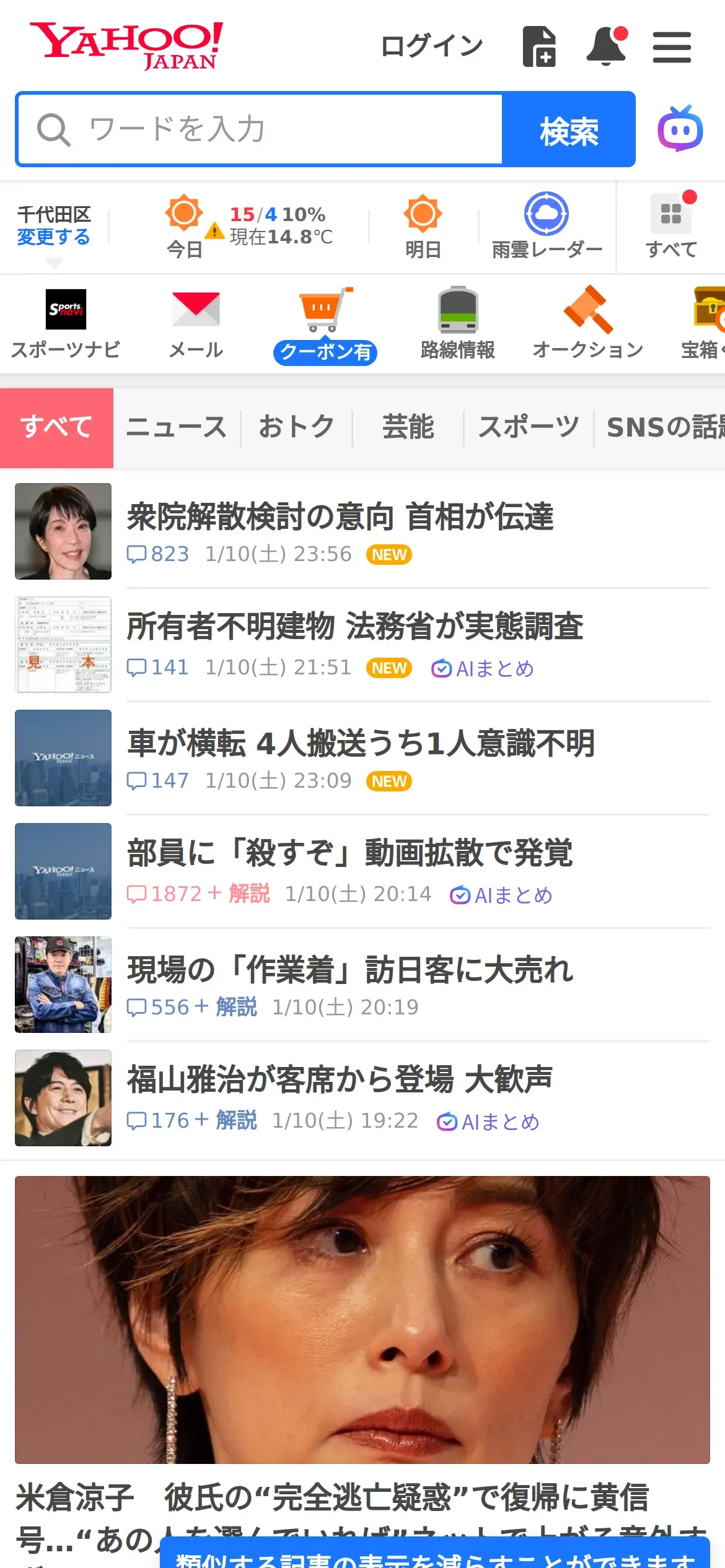Screen dimensions: 725x1568
Task: Open the すべて services grid
Action: tap(671, 227)
